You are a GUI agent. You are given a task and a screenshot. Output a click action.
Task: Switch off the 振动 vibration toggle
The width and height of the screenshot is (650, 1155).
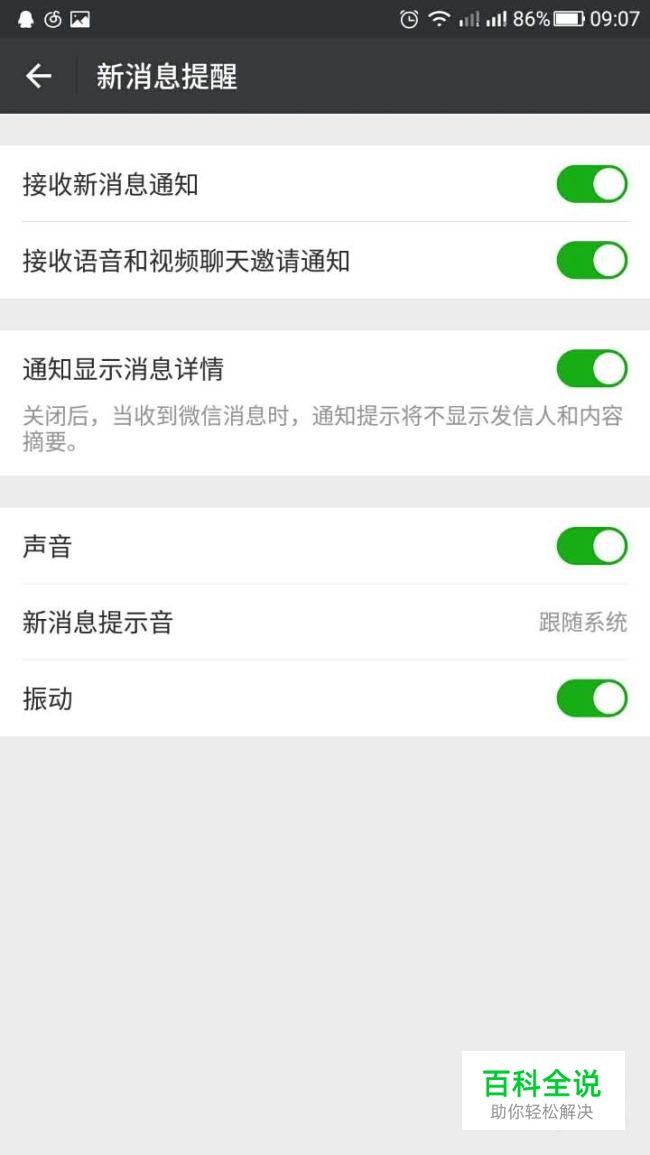pos(592,698)
